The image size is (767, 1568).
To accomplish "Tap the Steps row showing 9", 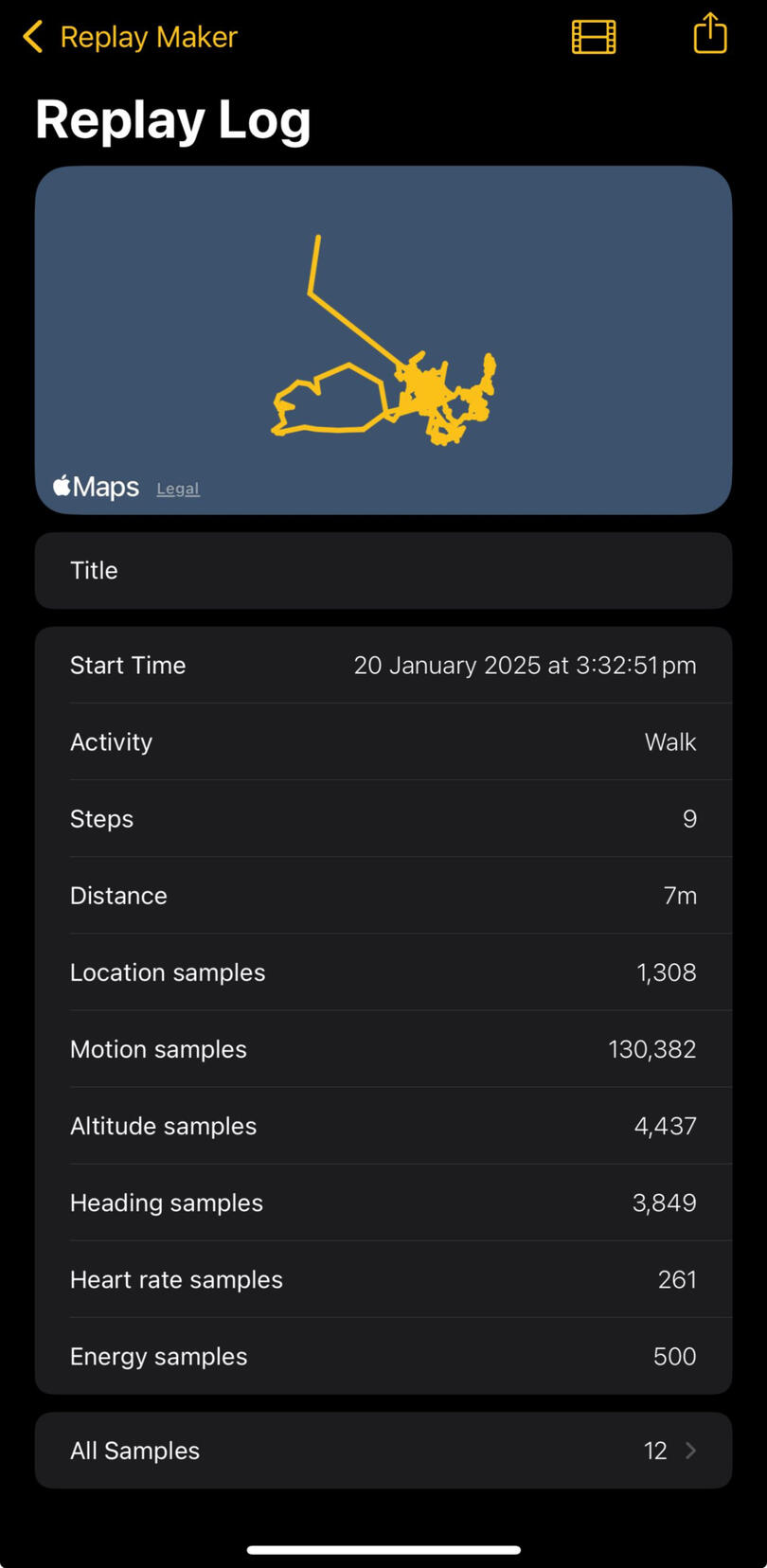I will click(383, 818).
